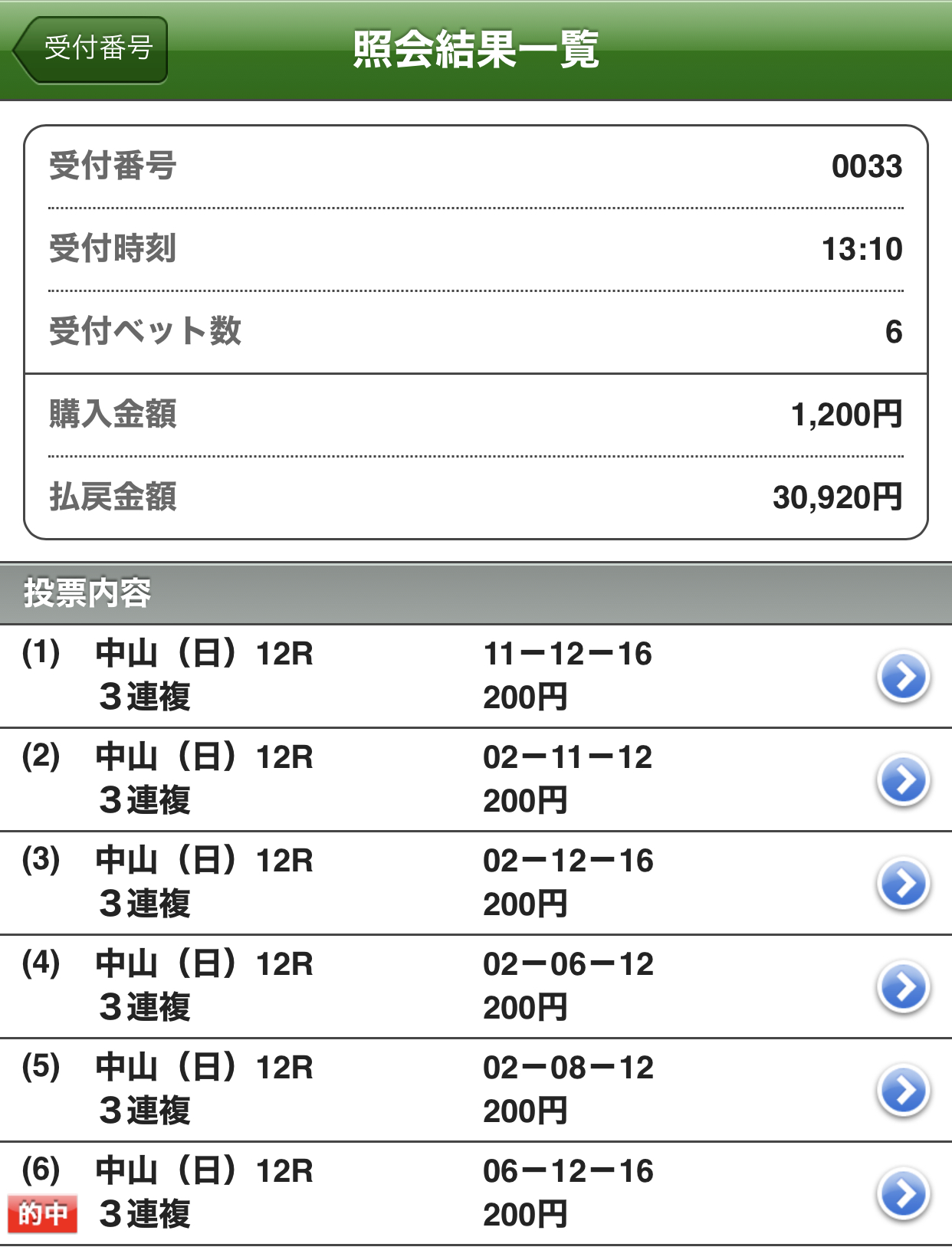952x1247 pixels.
Task: Select bet (3) with numbers 02-12-16
Action: click(903, 883)
